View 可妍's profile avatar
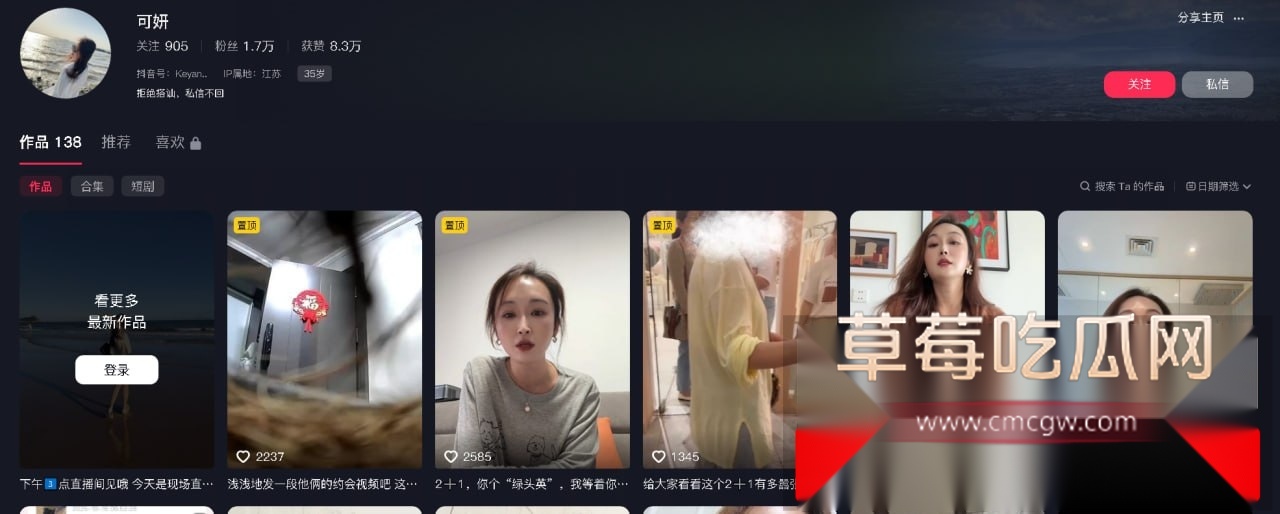1280x514 pixels. point(65,53)
